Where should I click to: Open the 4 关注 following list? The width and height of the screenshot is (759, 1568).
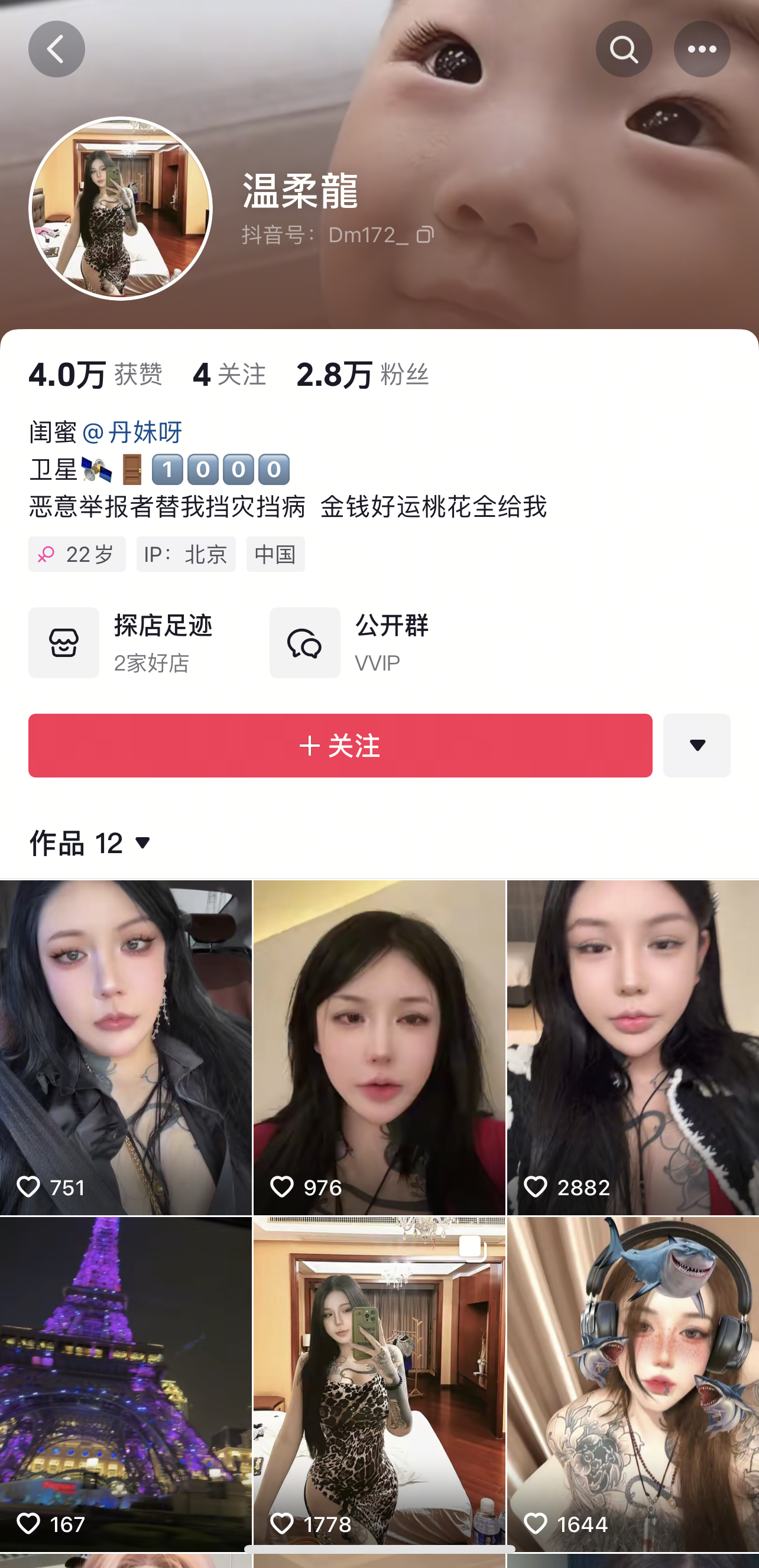(x=229, y=374)
